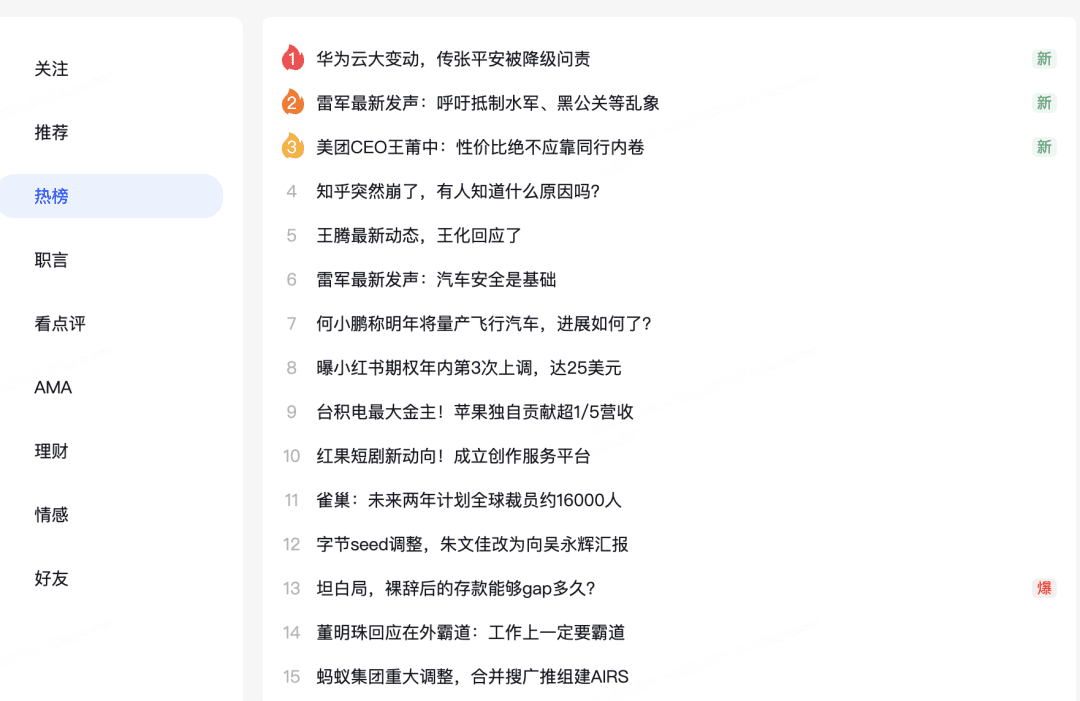This screenshot has width=1080, height=701.
Task: Open top story 华为云大变动
Action: 453,59
